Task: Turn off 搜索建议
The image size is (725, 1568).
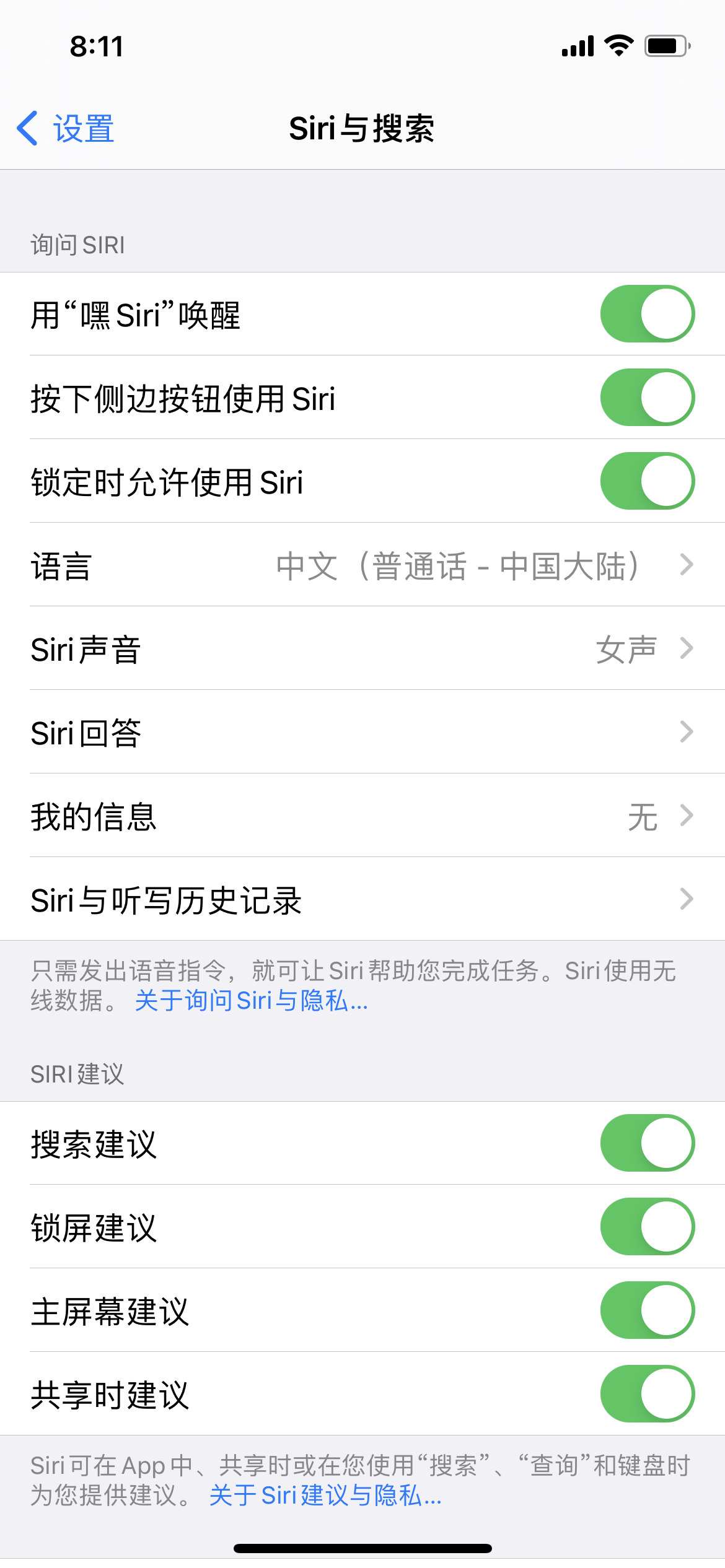Action: pyautogui.click(x=647, y=1143)
